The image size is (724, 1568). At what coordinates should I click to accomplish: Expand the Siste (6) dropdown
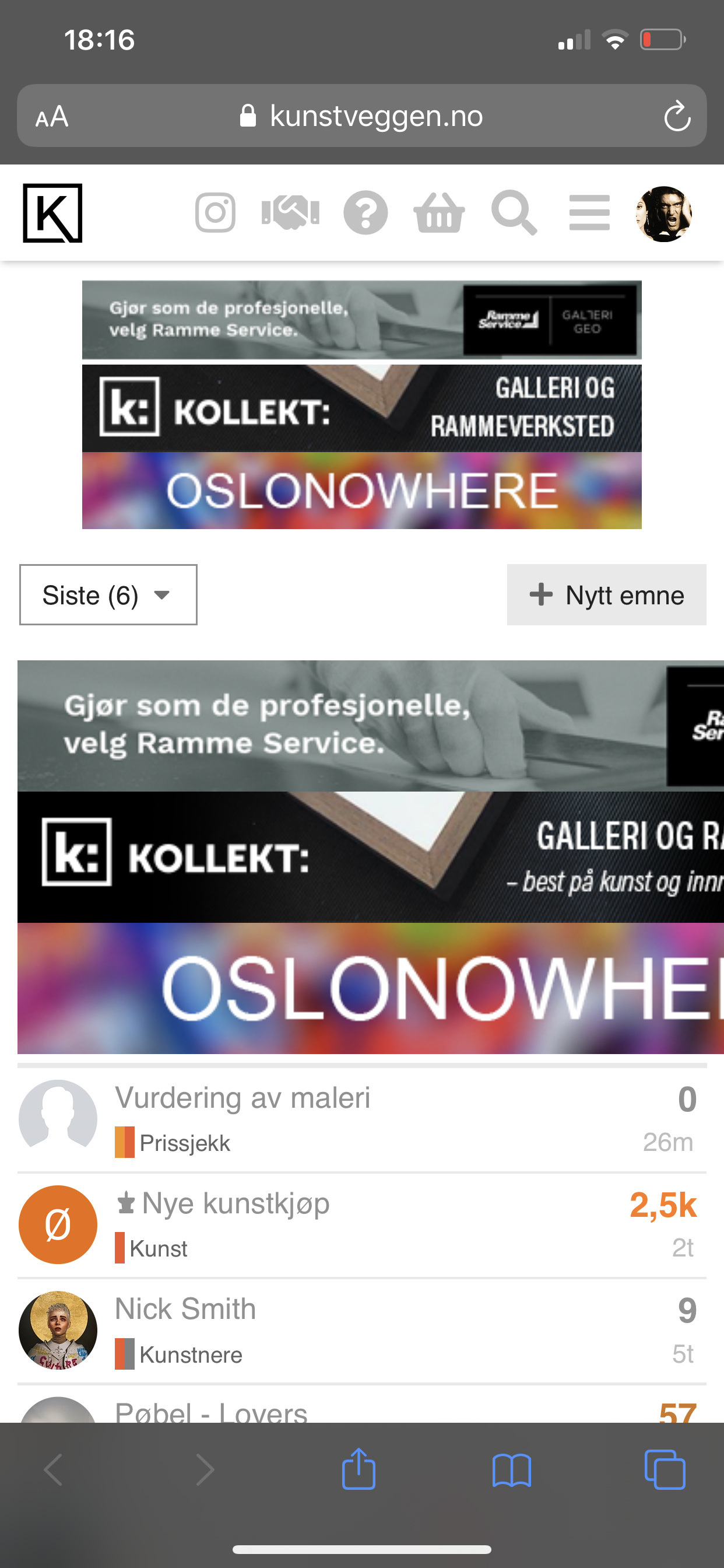point(108,594)
